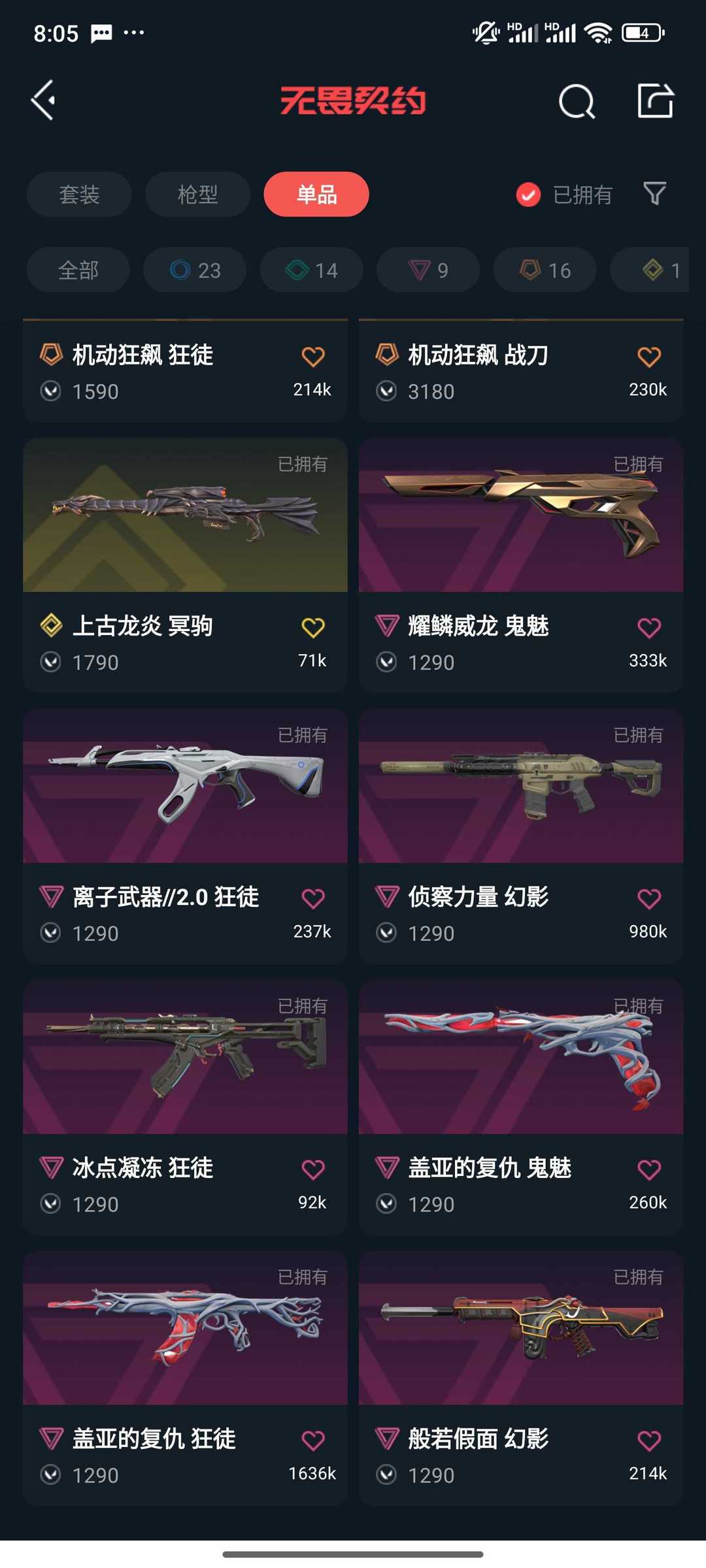Viewport: 706px width, 1568px height.
Task: Switch to the 枪型 tab
Action: click(x=197, y=194)
